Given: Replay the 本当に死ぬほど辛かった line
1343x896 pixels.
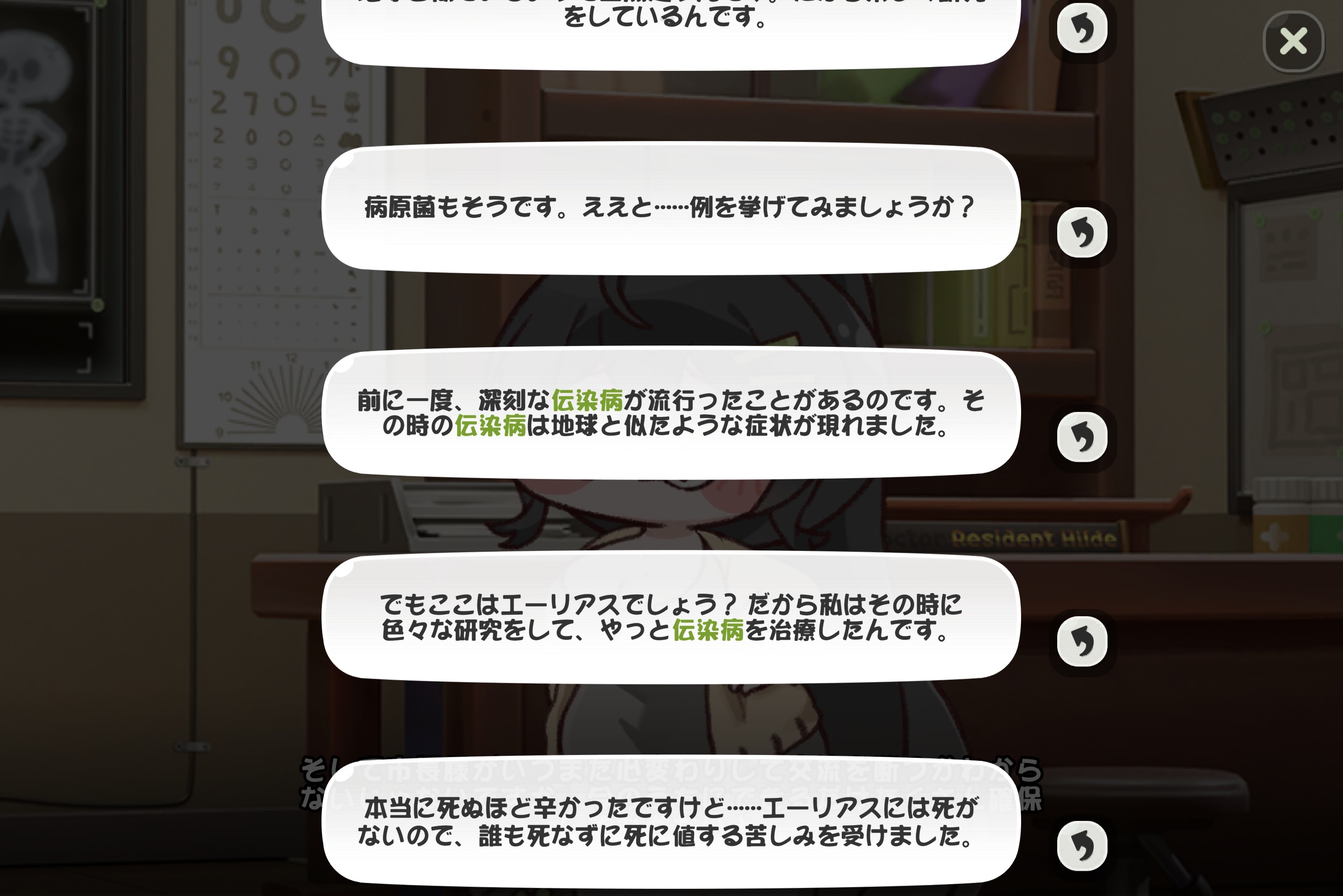Looking at the screenshot, I should coord(1082,846).
